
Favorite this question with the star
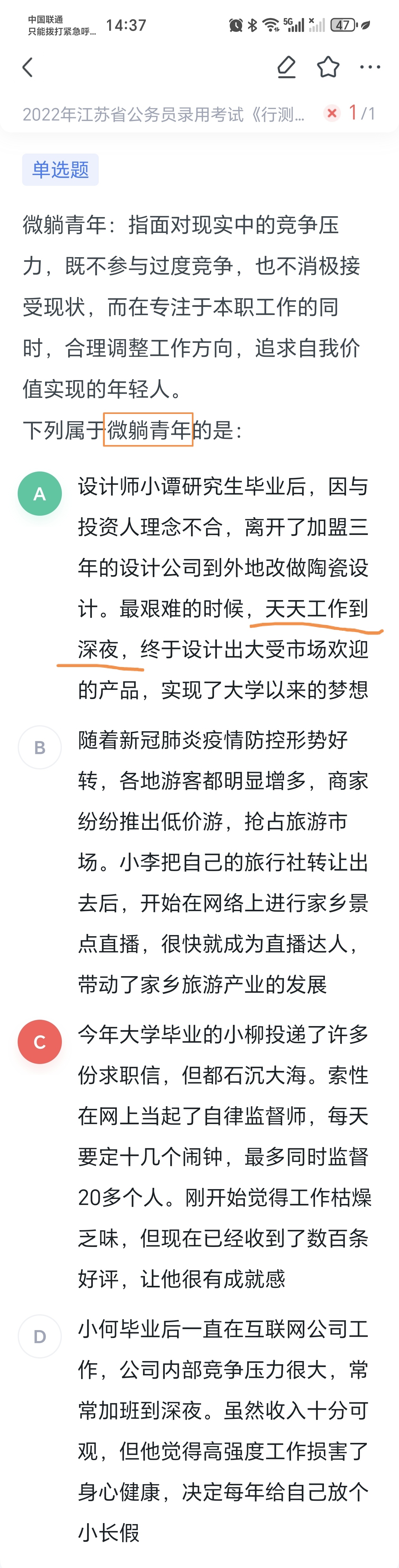pos(328,67)
